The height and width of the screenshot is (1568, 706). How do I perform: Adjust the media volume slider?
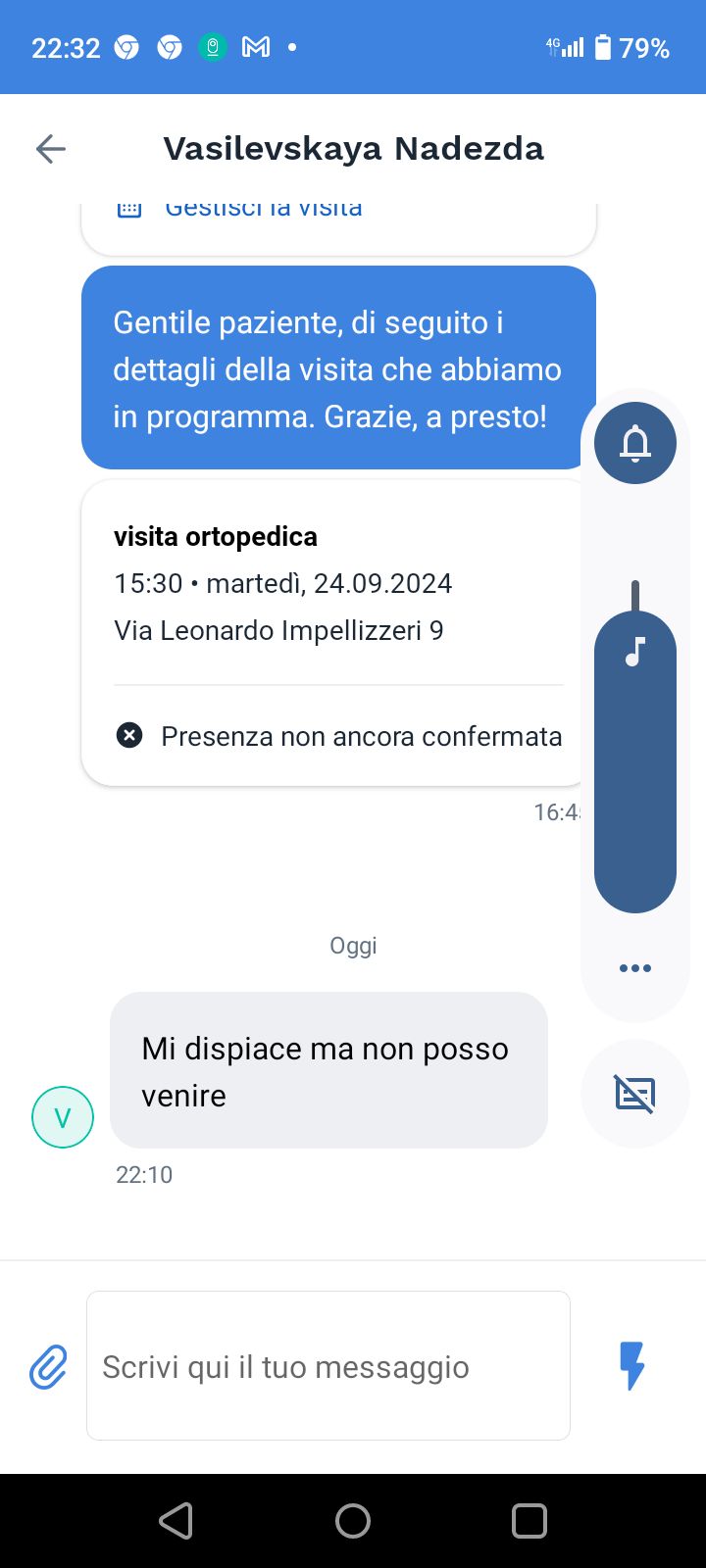[635, 760]
